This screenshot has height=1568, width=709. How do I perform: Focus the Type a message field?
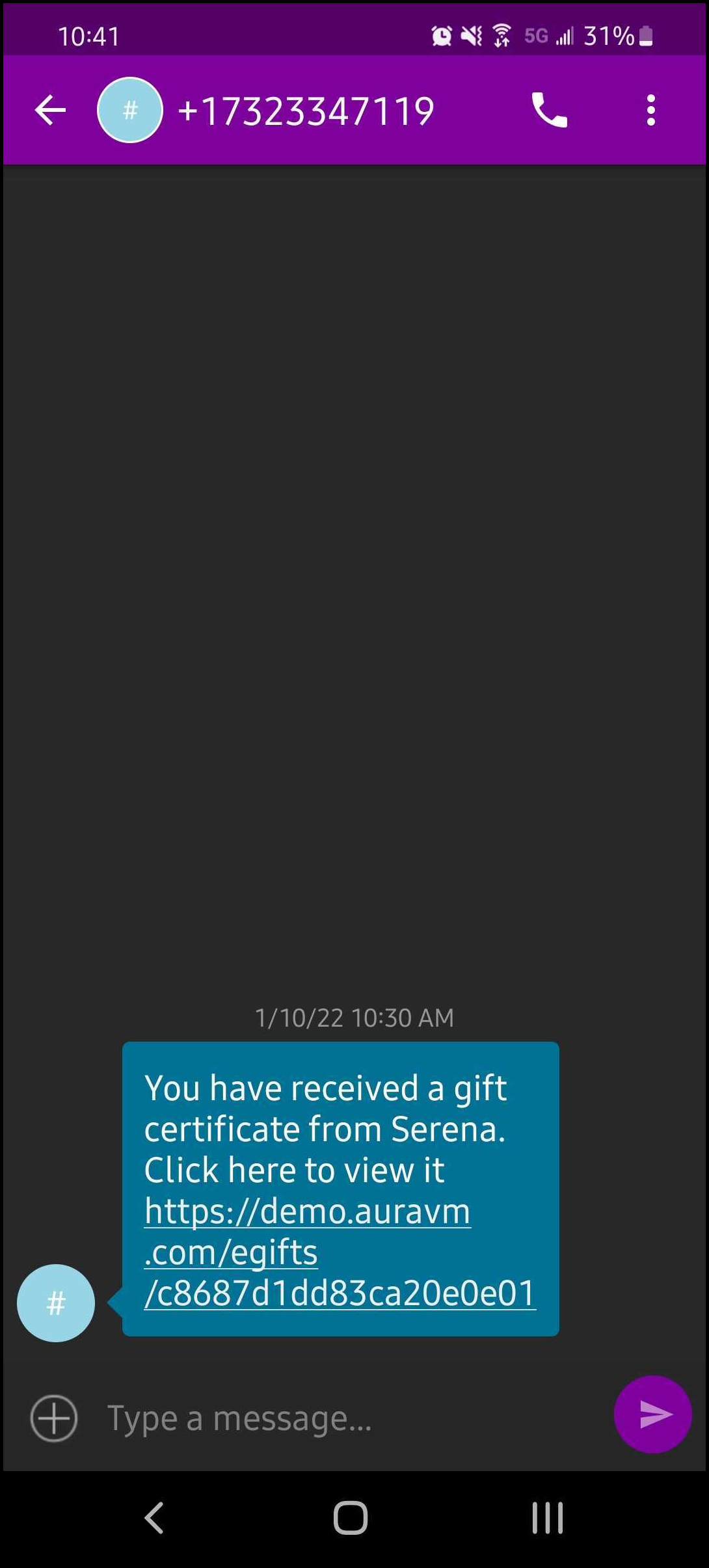(351, 1418)
